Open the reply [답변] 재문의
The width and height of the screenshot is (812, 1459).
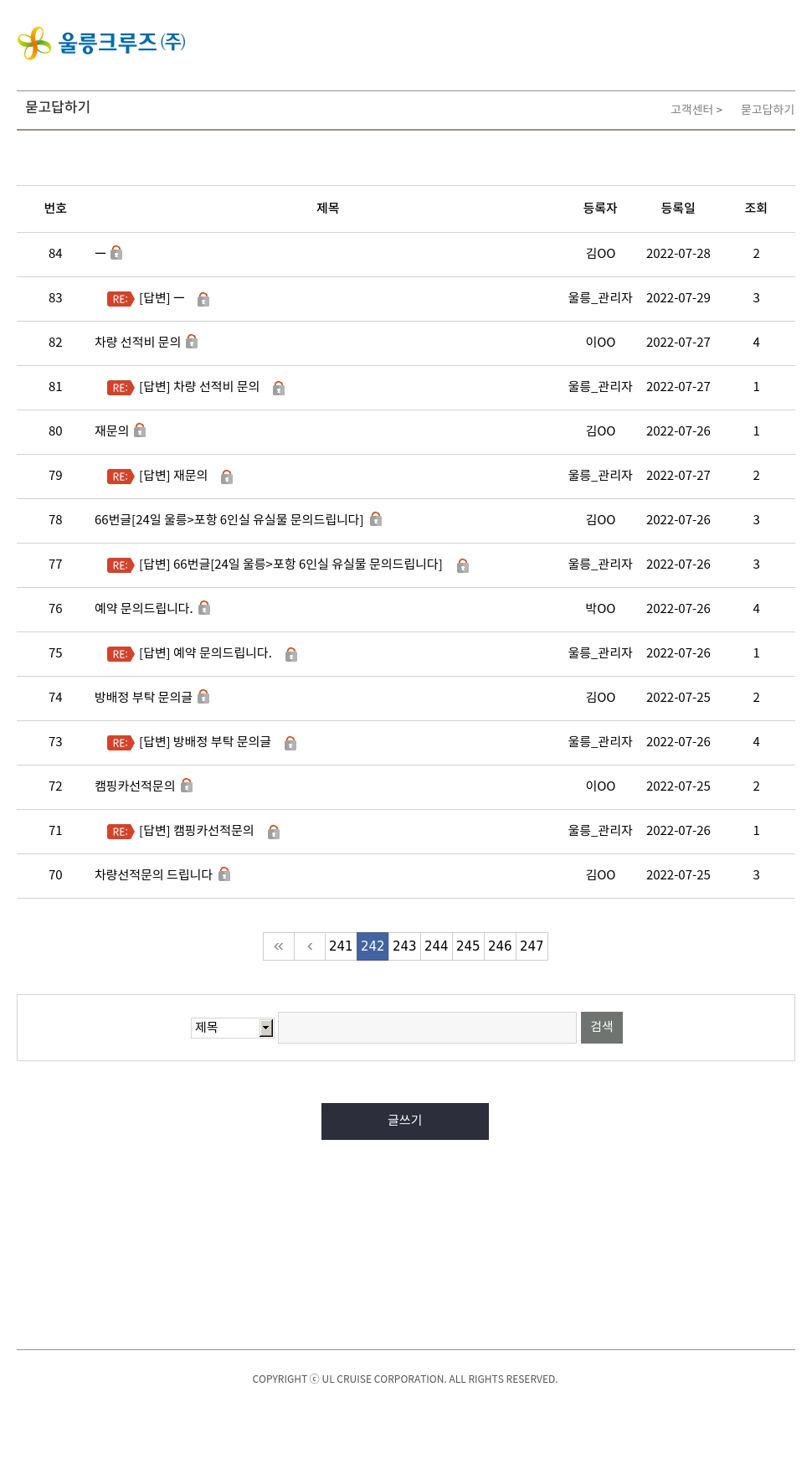(x=173, y=476)
